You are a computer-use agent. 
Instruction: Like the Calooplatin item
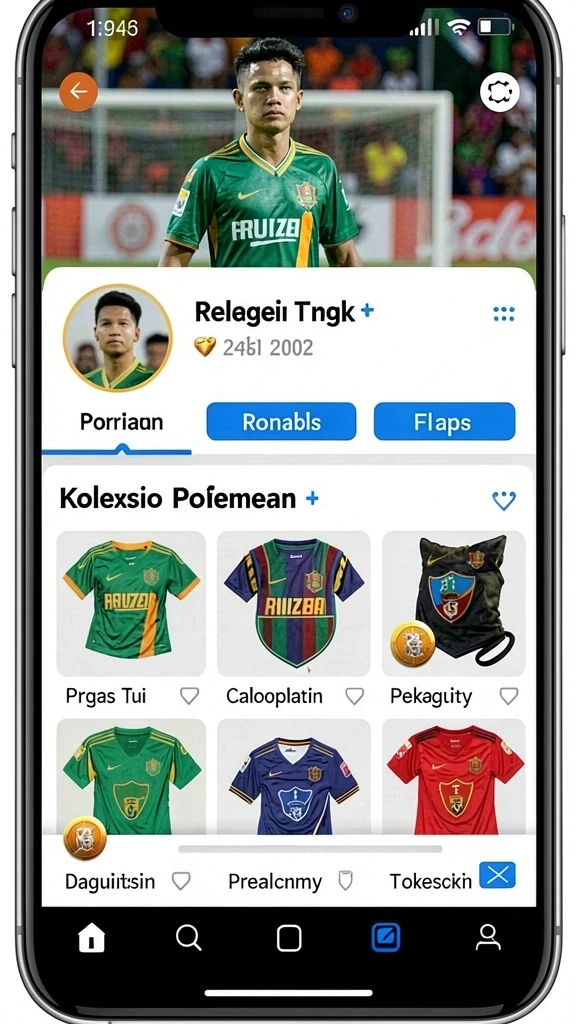coord(355,696)
